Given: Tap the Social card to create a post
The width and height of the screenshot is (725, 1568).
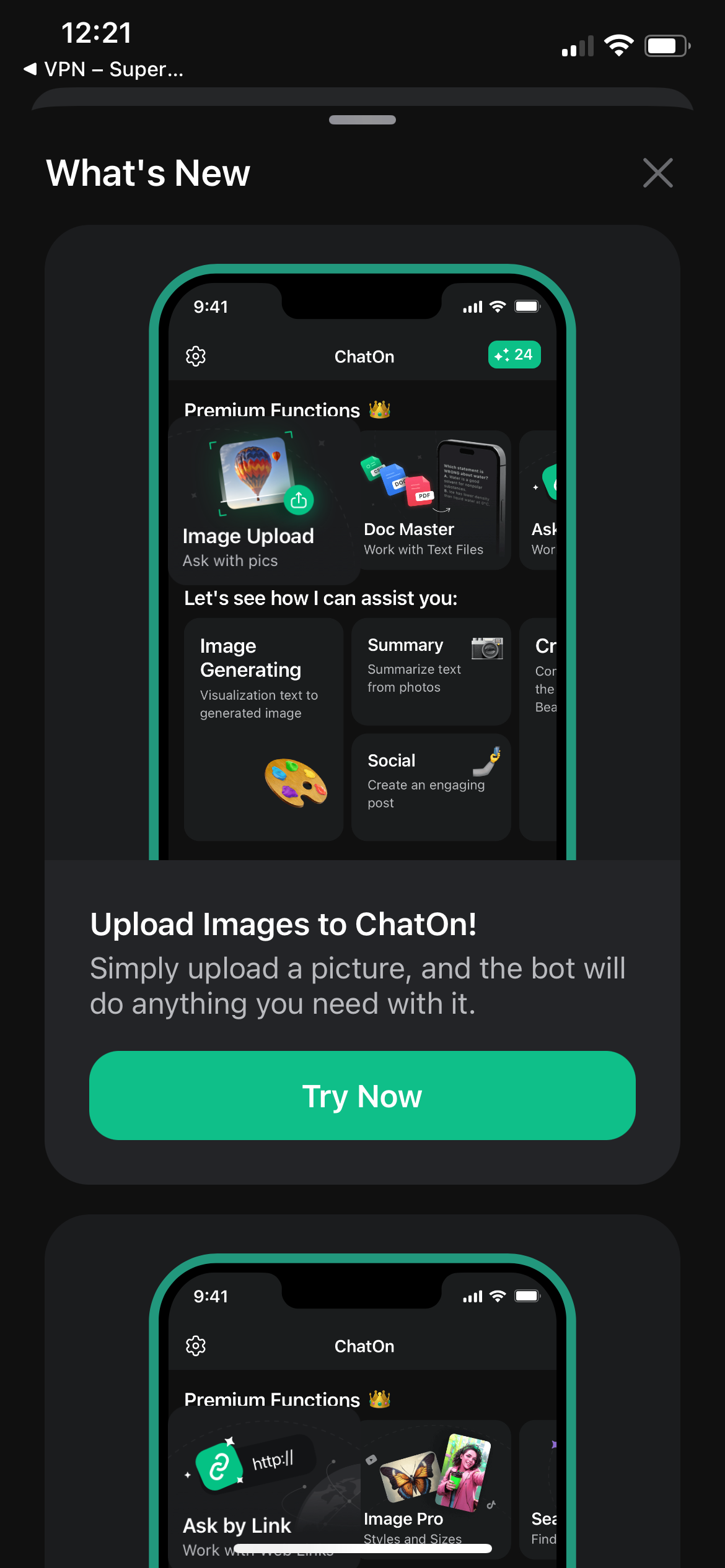Looking at the screenshot, I should pos(431,786).
